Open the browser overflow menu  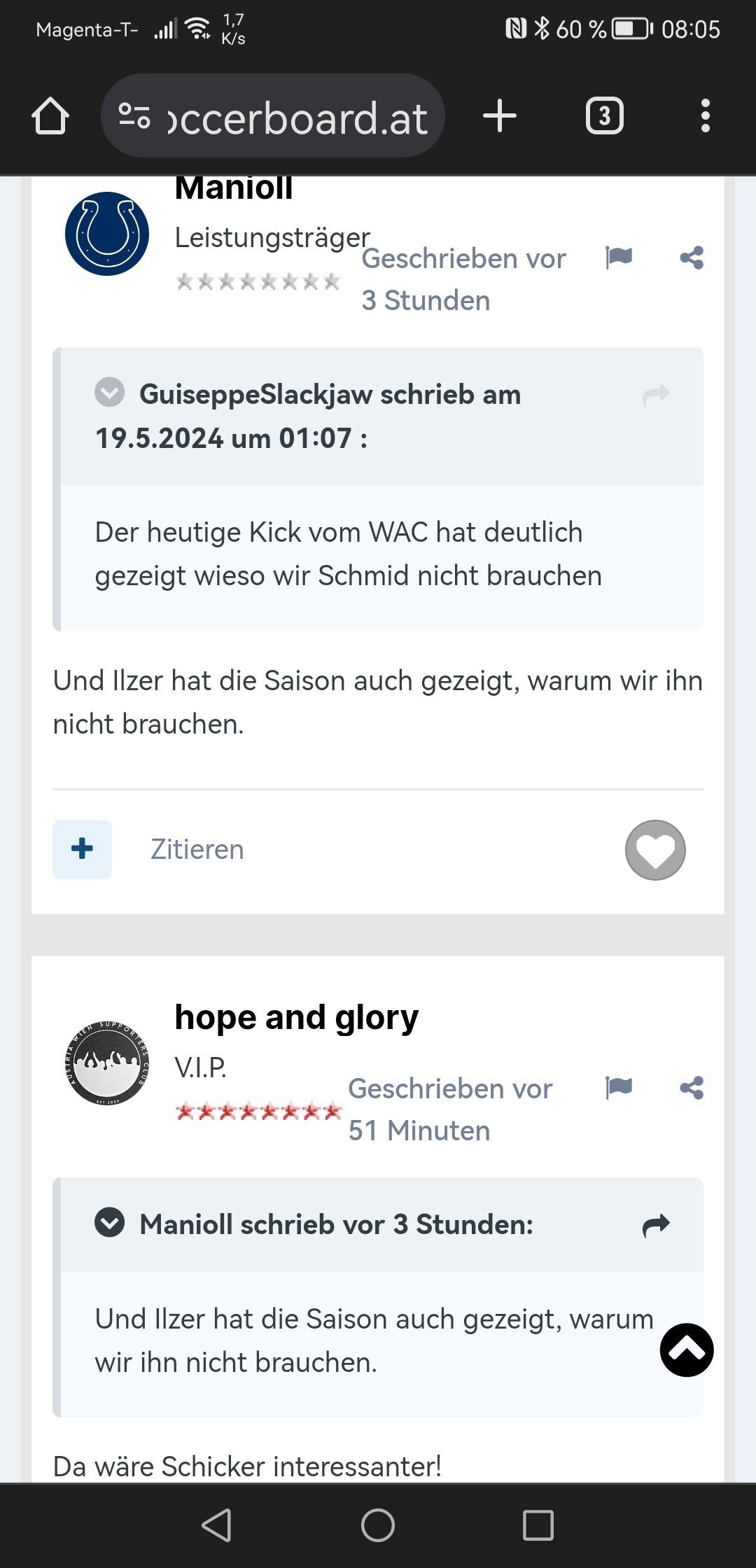[705, 115]
